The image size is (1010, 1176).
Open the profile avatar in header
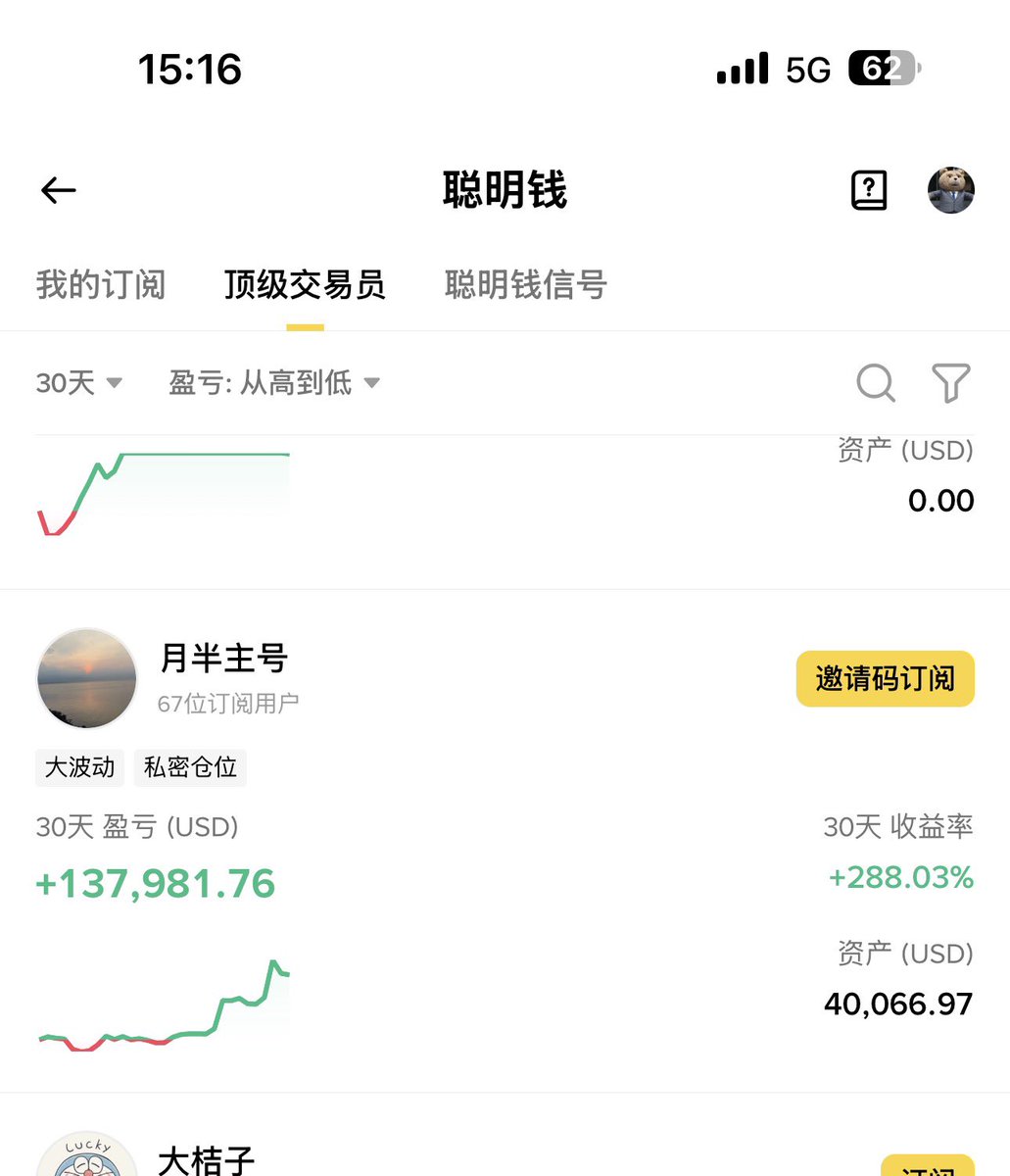click(950, 190)
